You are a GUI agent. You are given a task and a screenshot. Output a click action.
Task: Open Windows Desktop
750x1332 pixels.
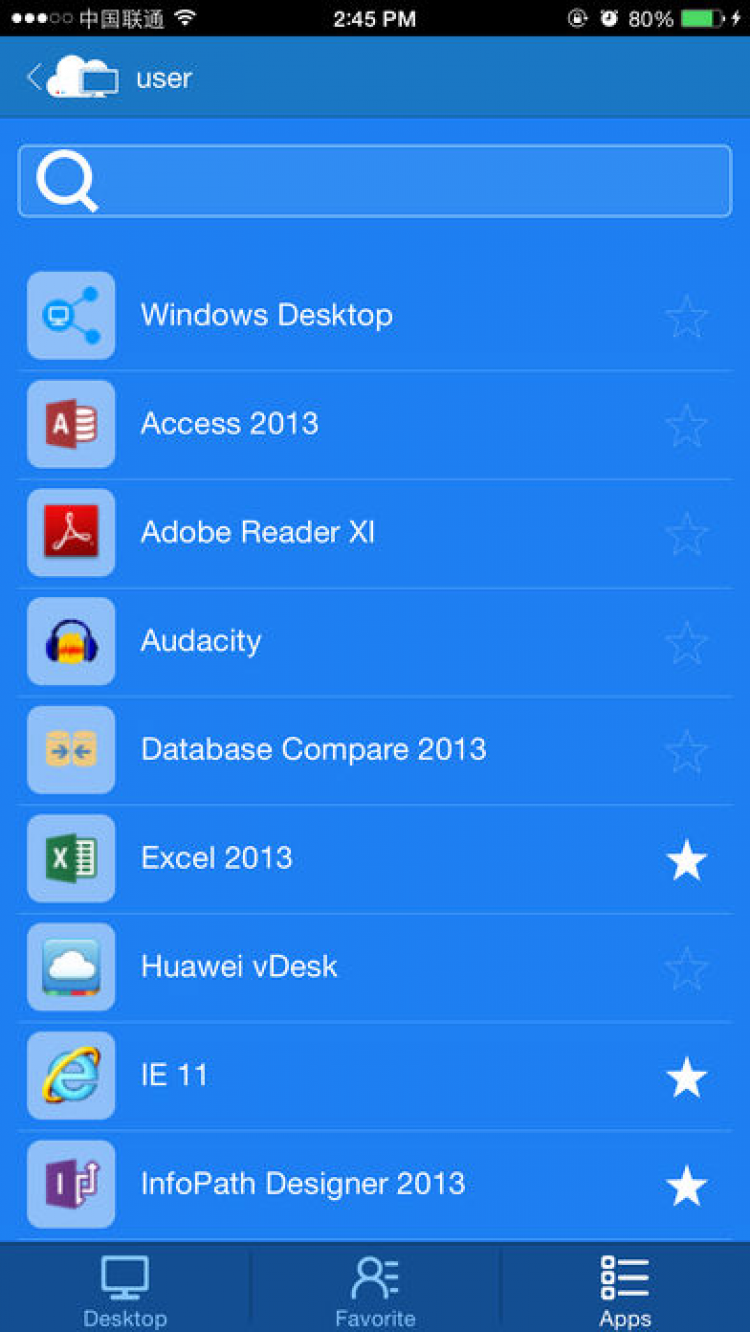click(266, 315)
